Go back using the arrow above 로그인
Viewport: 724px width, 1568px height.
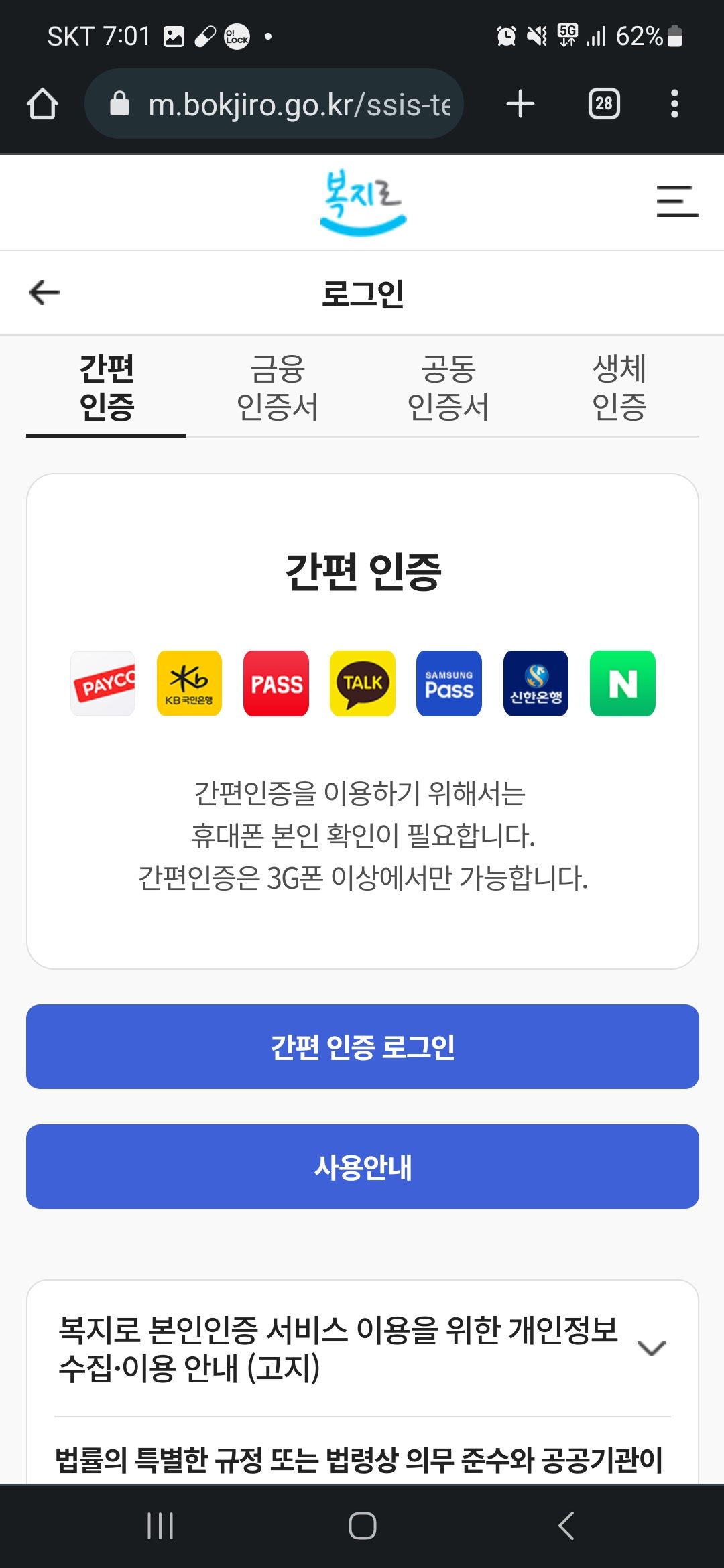point(42,292)
